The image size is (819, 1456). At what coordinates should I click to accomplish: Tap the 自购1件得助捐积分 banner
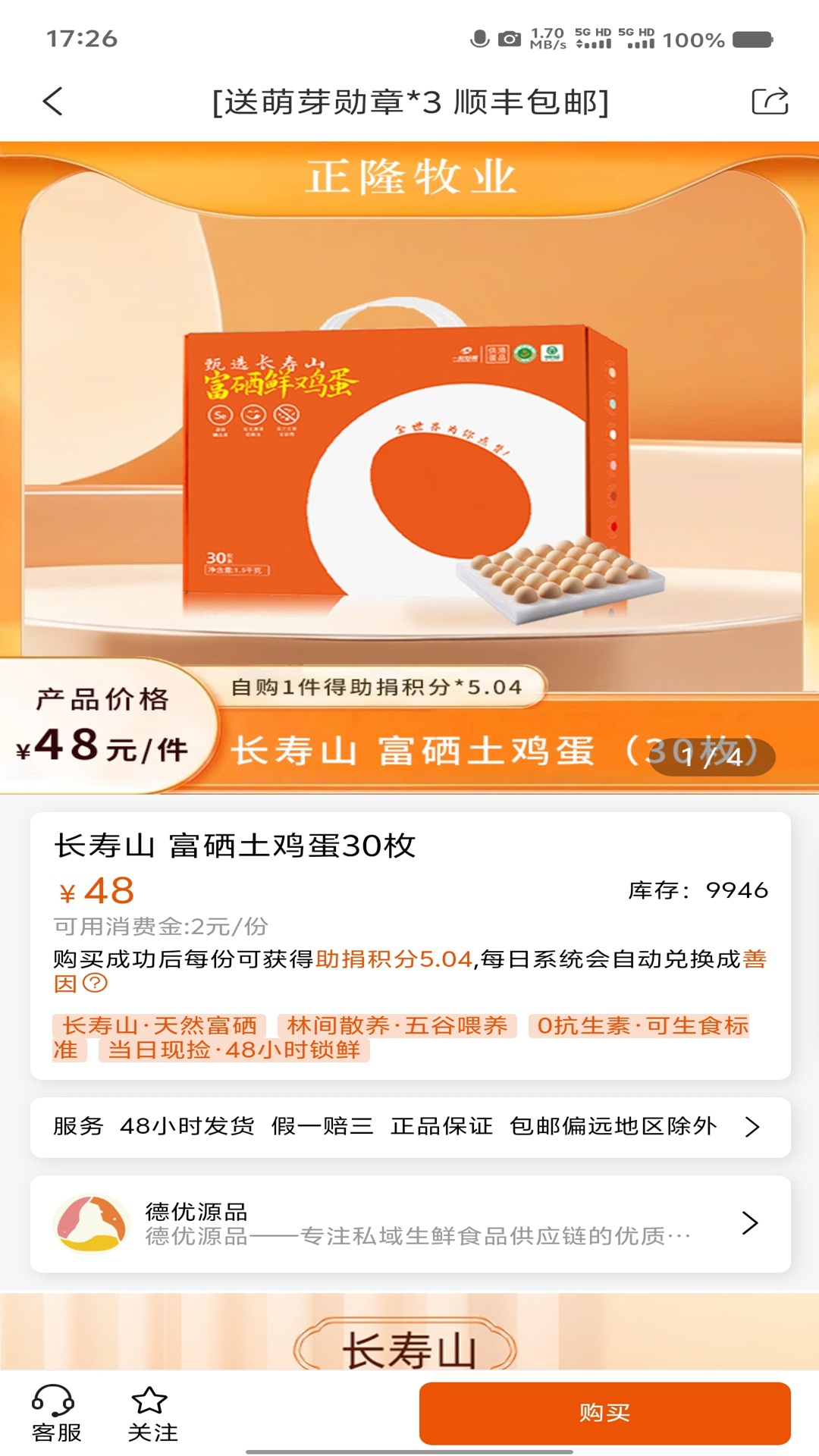coord(378,687)
